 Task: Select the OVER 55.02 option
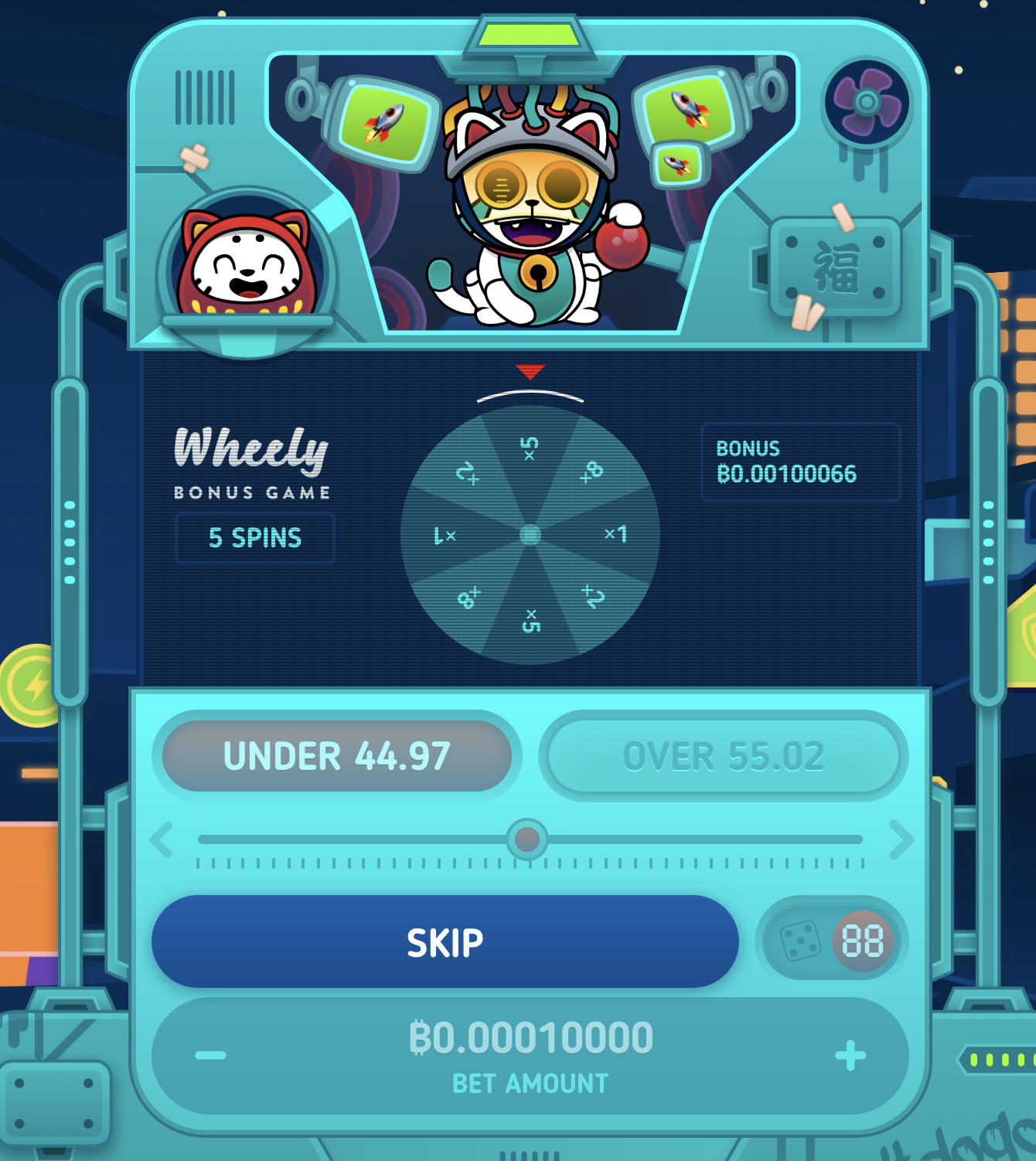coord(724,755)
